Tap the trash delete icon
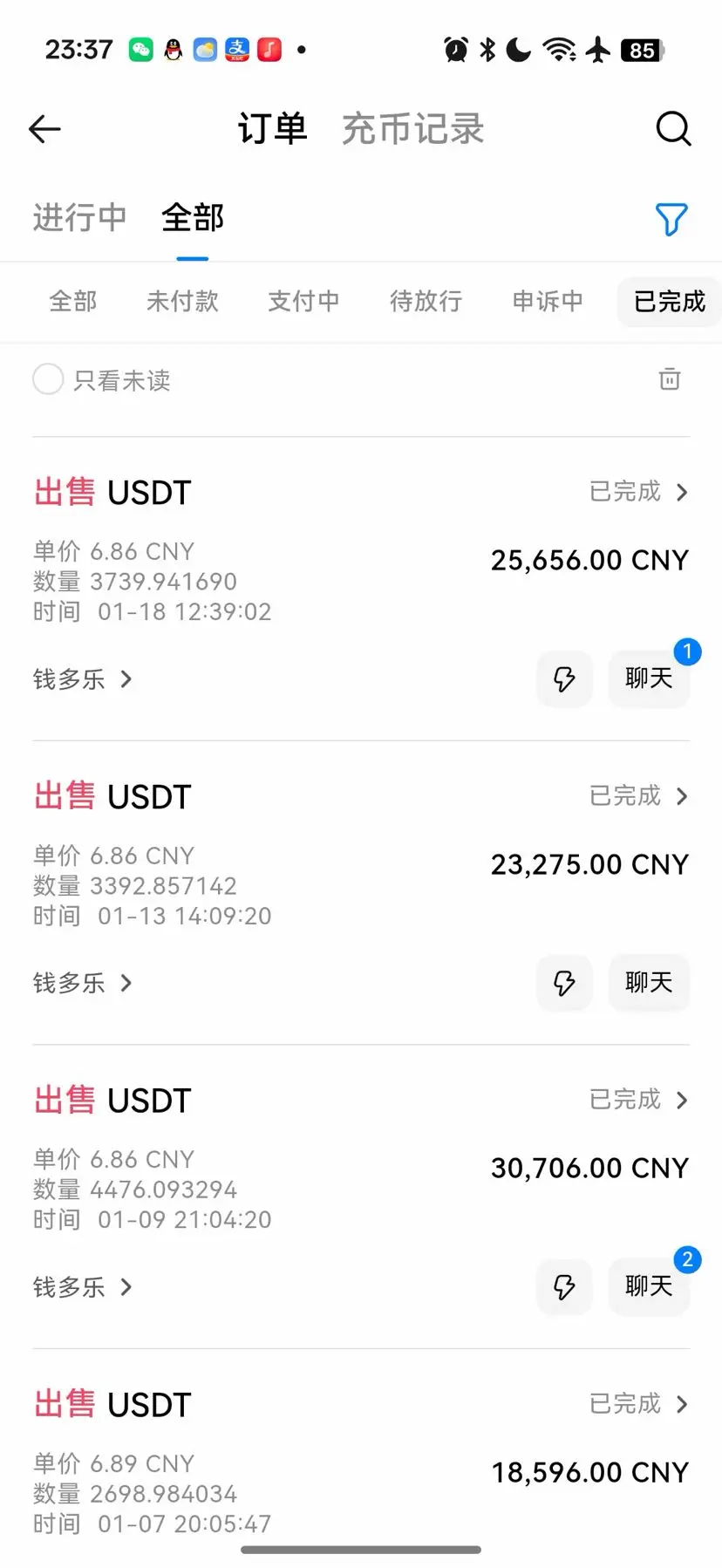Image resolution: width=722 pixels, height=1568 pixels. click(x=669, y=379)
